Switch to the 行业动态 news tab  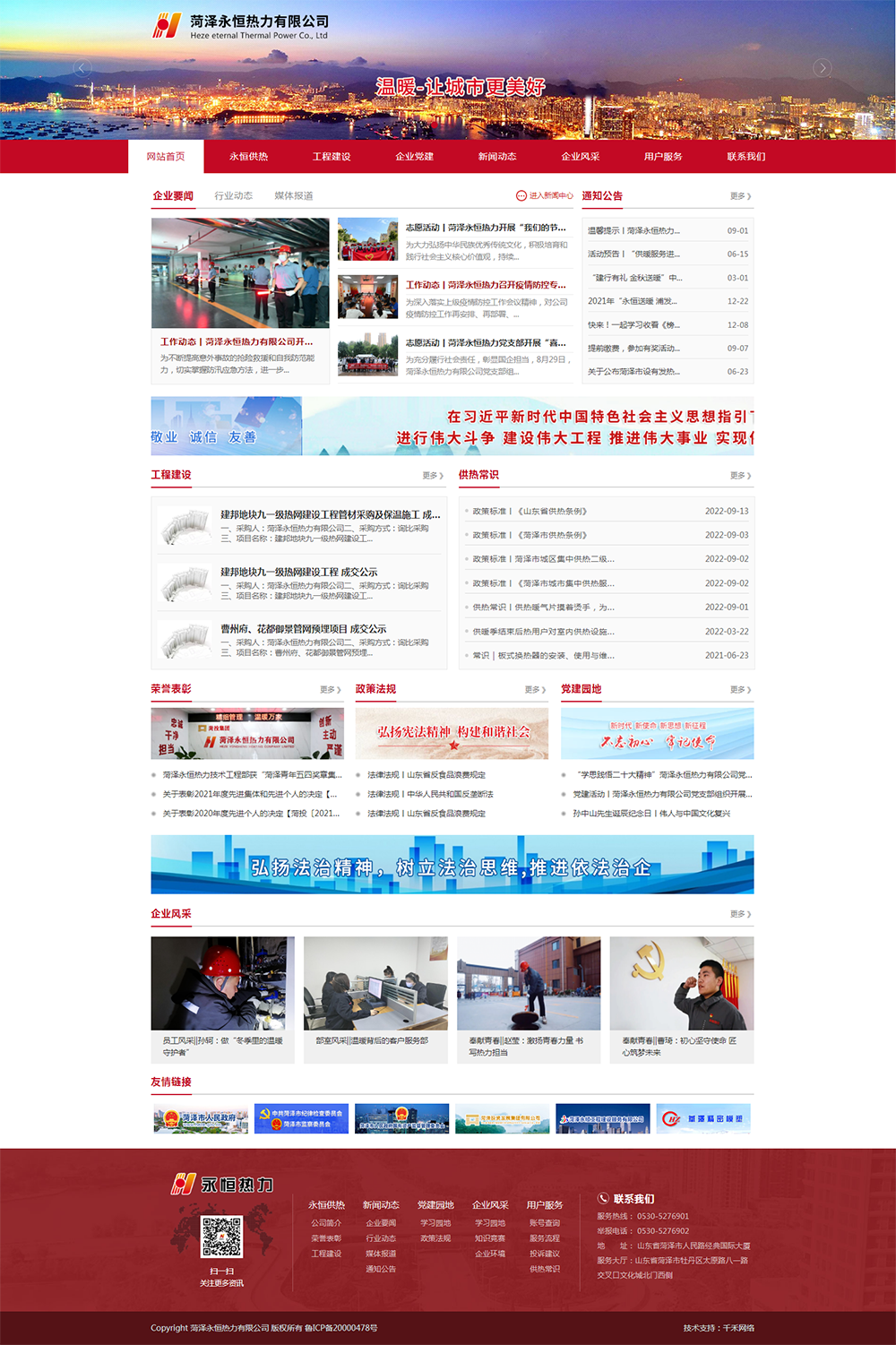coord(233,195)
